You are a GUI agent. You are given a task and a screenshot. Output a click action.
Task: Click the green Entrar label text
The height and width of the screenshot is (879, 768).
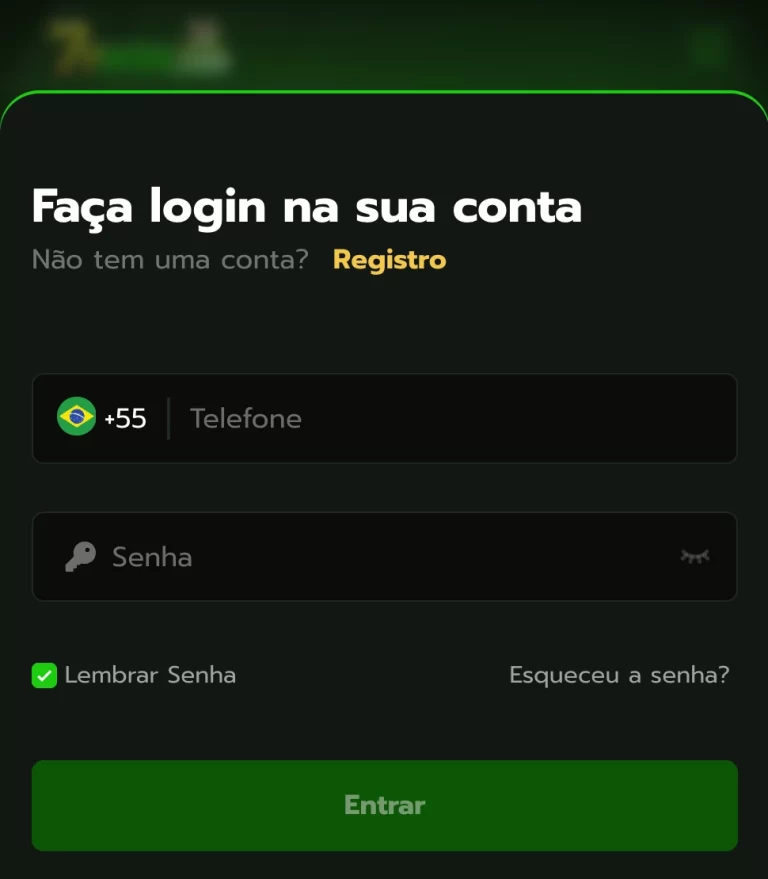pyautogui.click(x=384, y=805)
